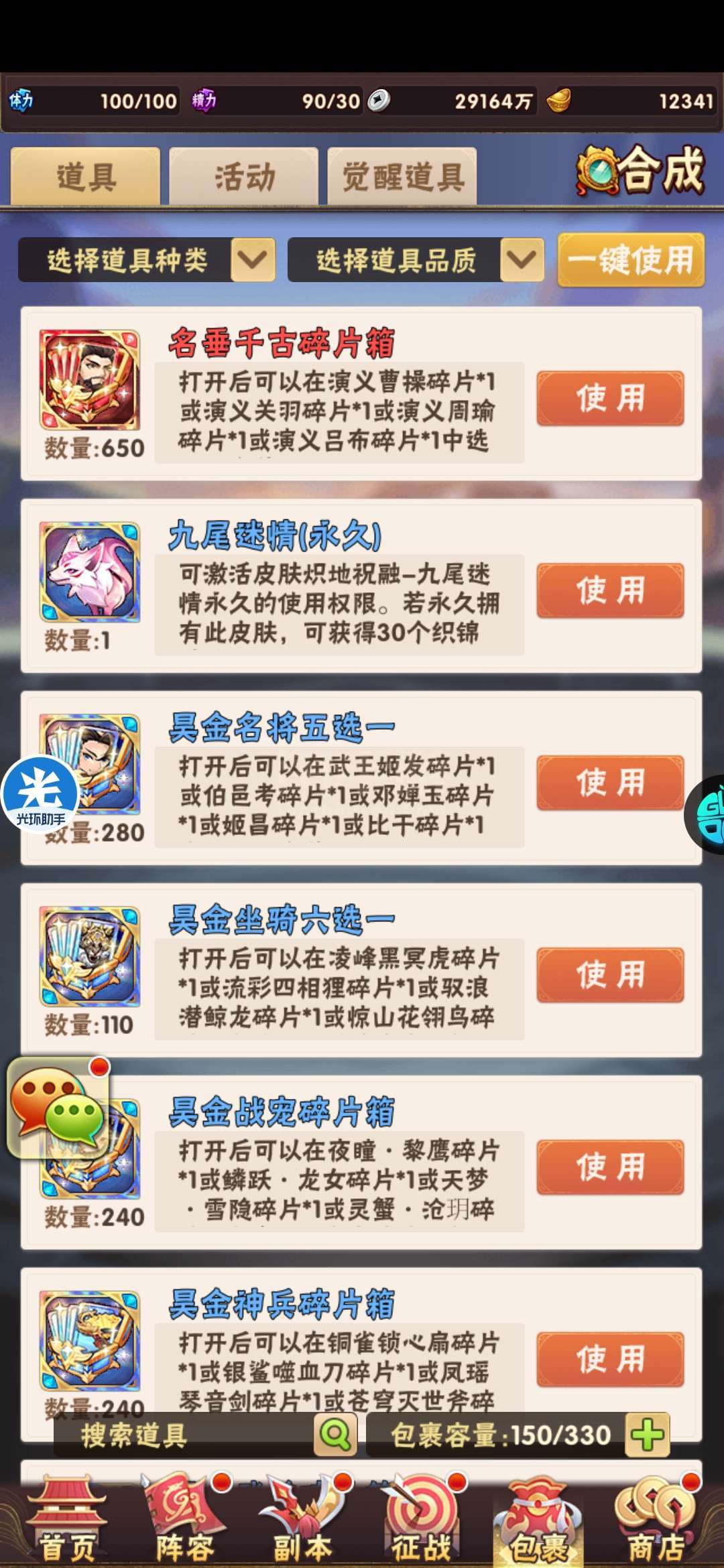Use the 昊金坐骑六选一 item

pos(610,975)
